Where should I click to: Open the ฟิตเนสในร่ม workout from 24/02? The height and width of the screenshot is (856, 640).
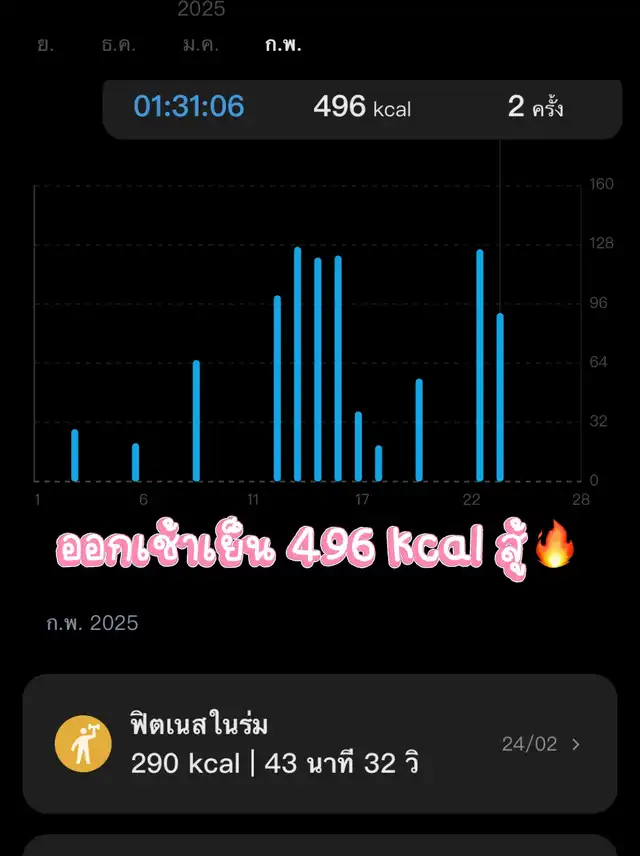(x=320, y=743)
